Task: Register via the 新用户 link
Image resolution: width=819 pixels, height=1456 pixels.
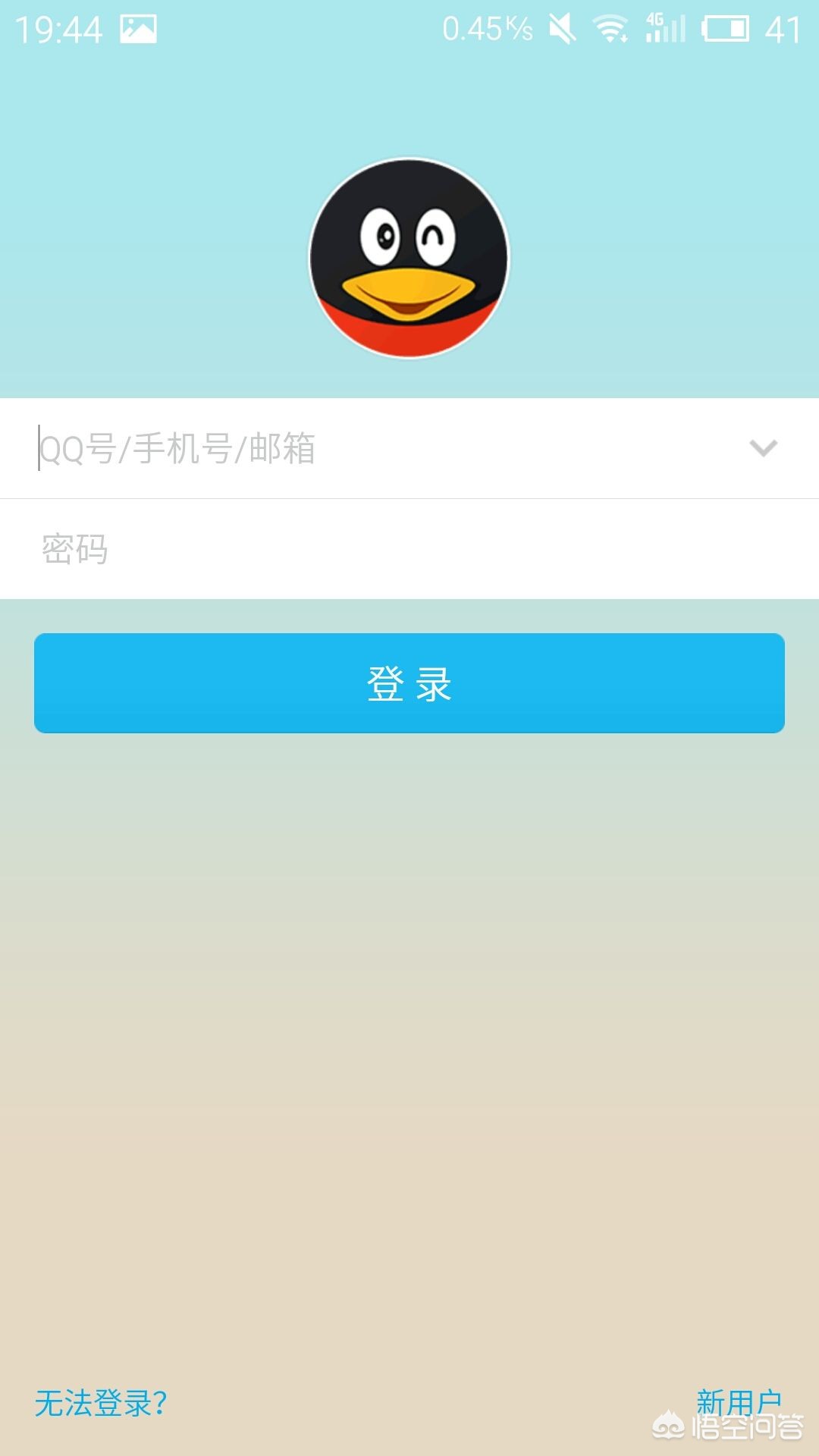Action: pos(738,1401)
